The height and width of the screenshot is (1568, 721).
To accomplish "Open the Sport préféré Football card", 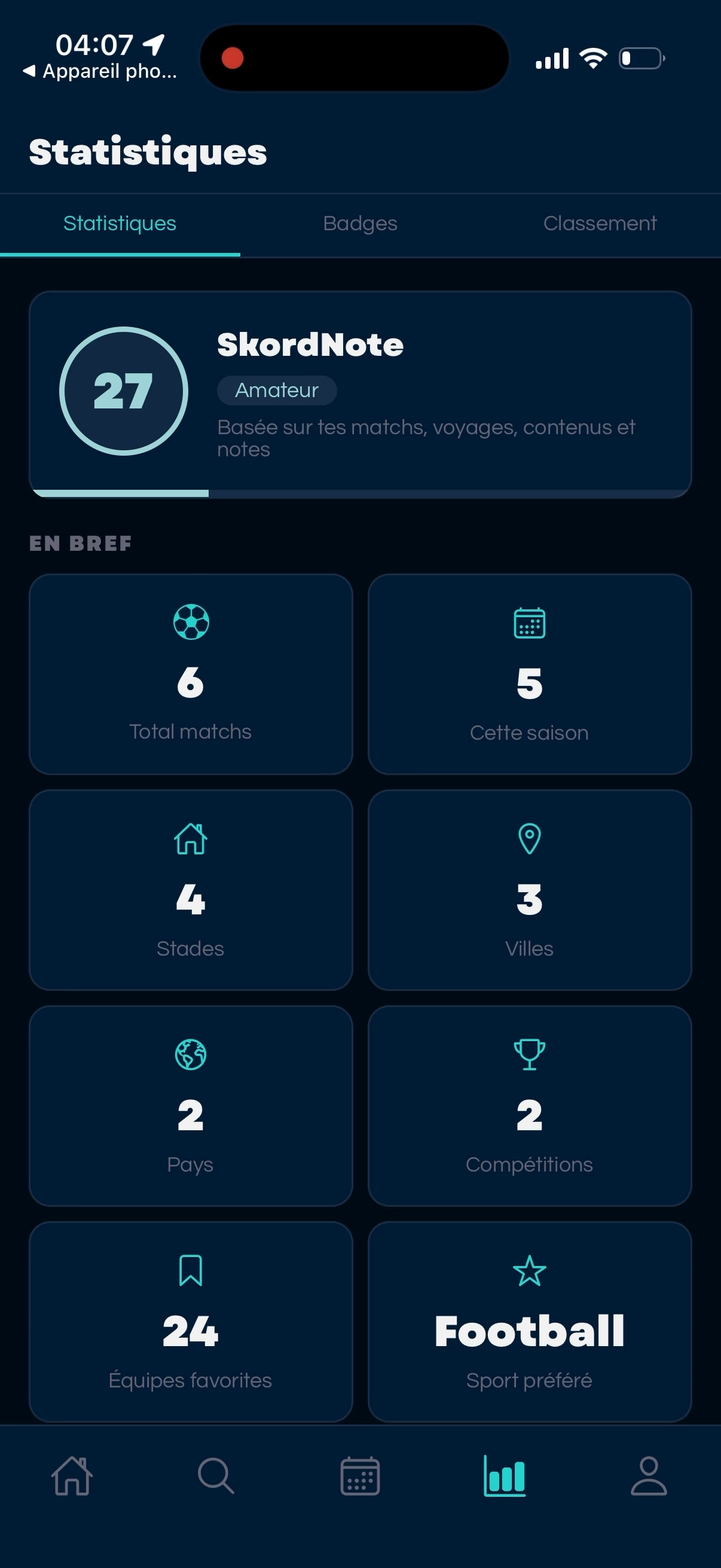I will [x=528, y=1321].
